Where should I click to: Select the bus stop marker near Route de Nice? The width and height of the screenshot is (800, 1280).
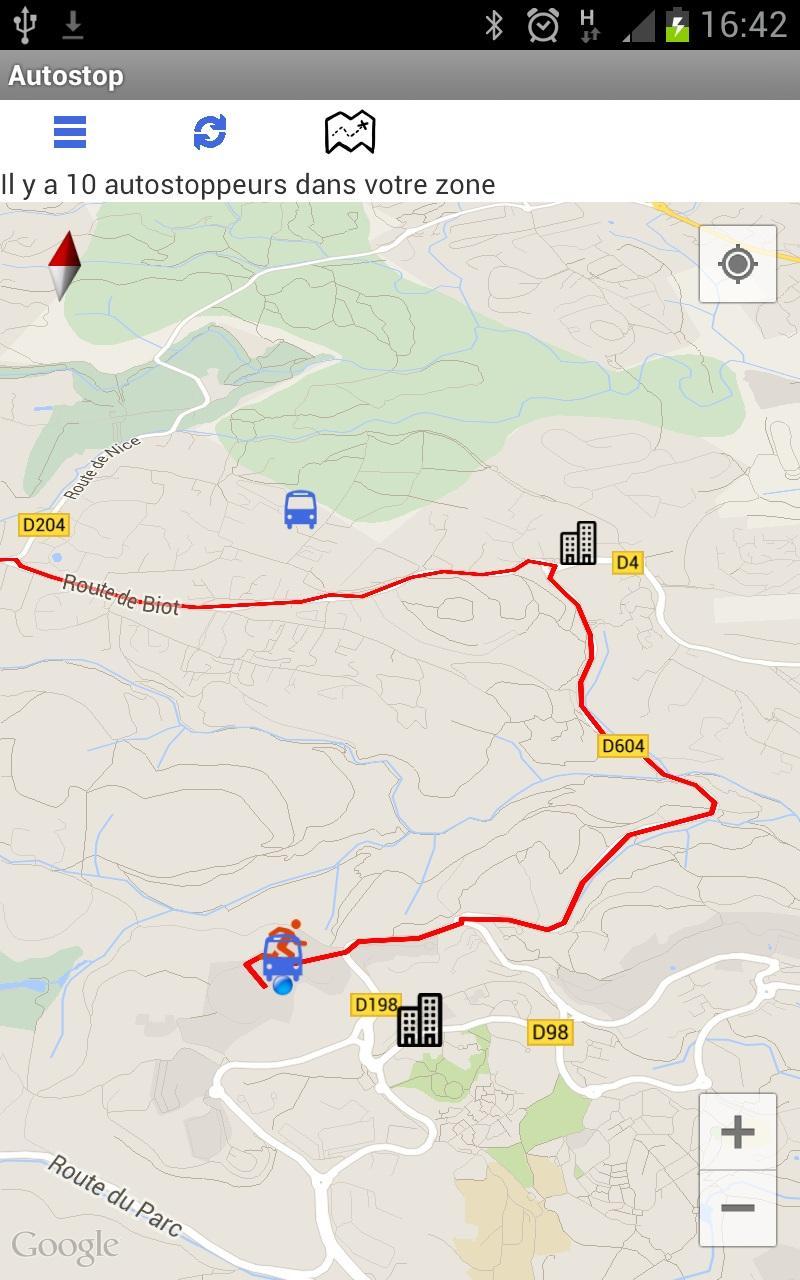[300, 509]
